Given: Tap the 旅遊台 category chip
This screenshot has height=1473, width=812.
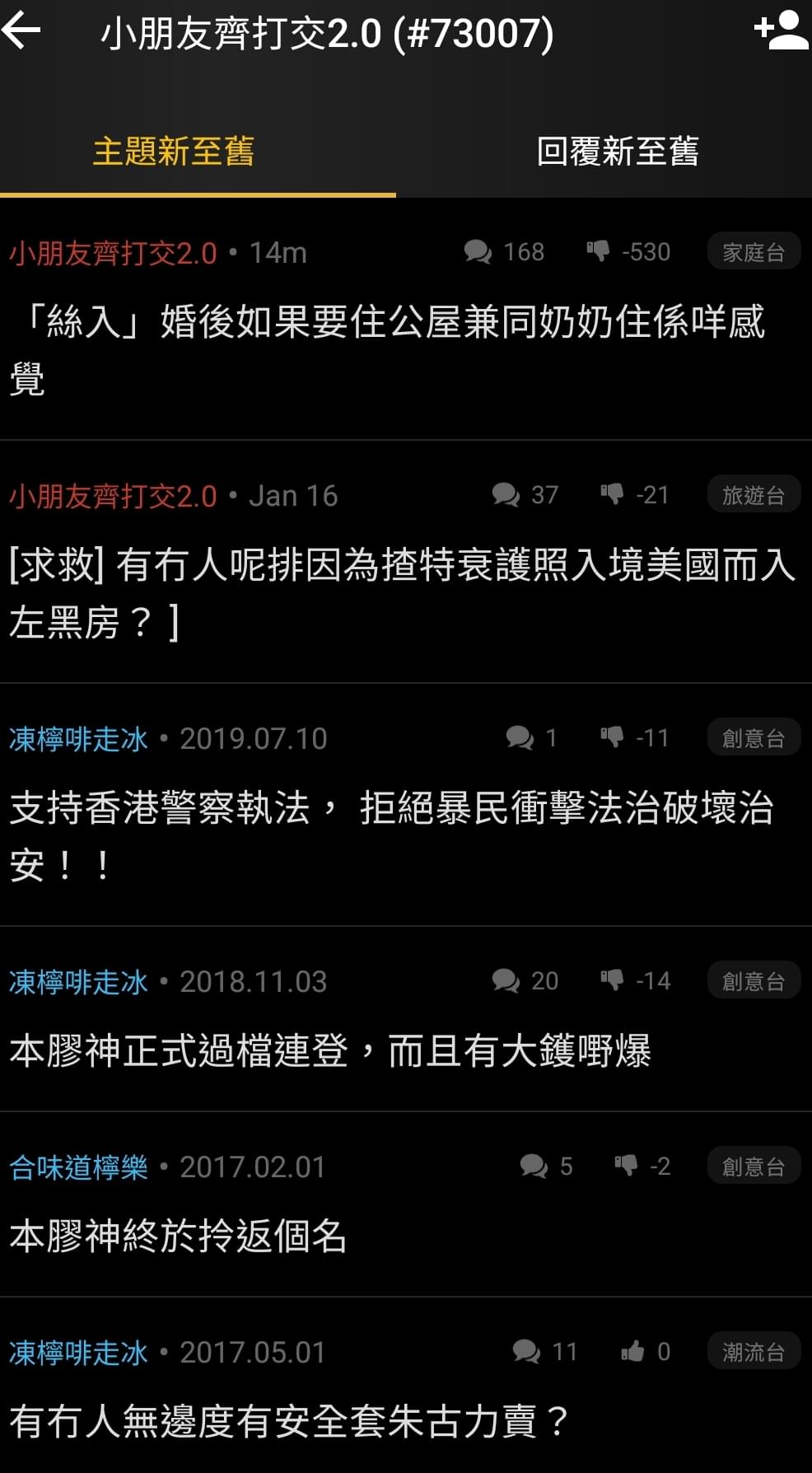Looking at the screenshot, I should pyautogui.click(x=754, y=495).
